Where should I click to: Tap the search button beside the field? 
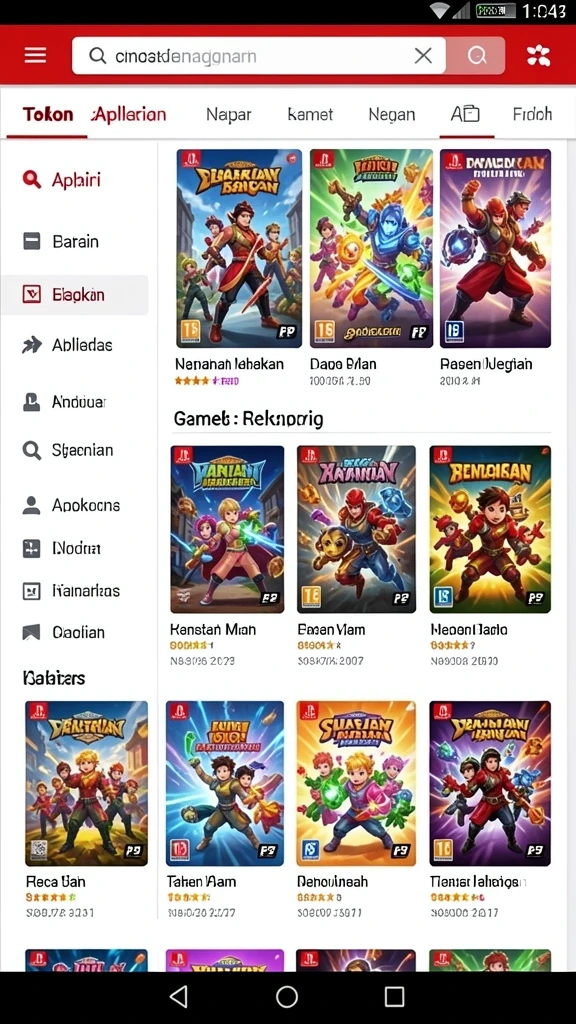476,56
